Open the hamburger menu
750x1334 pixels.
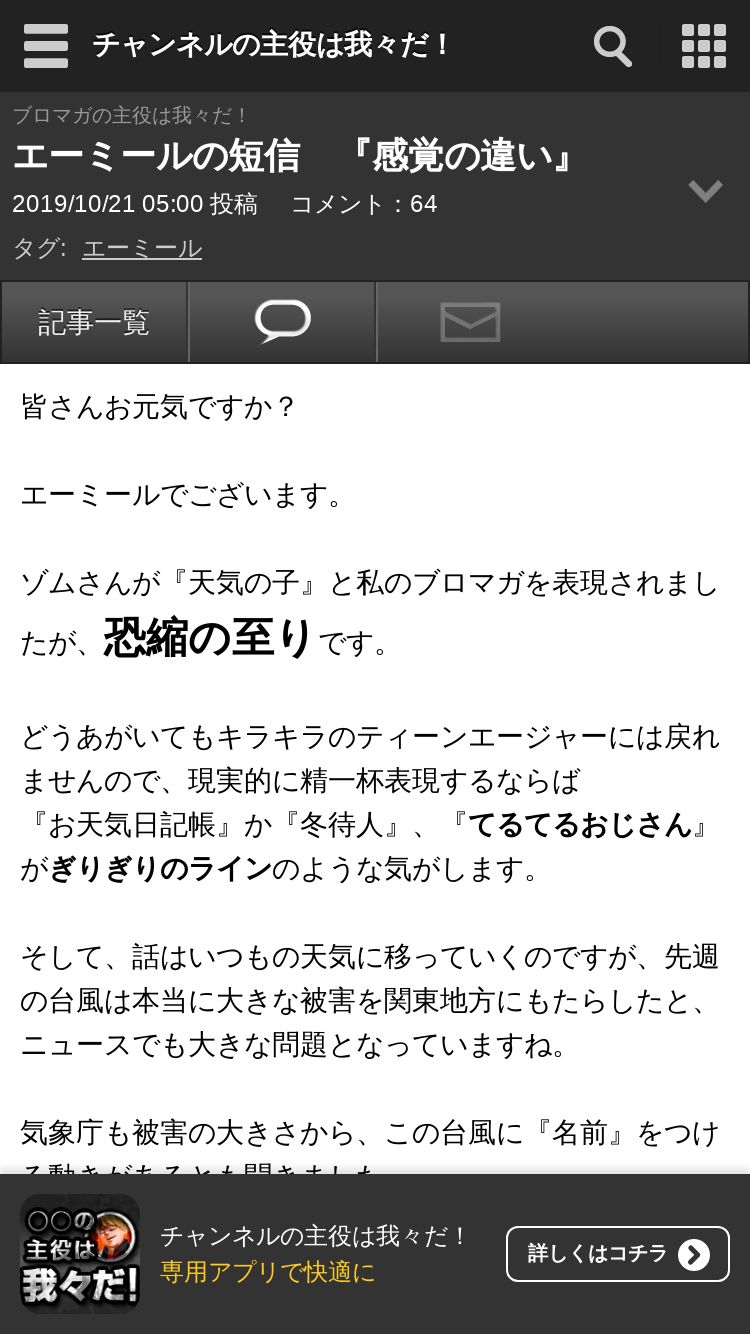click(46, 46)
